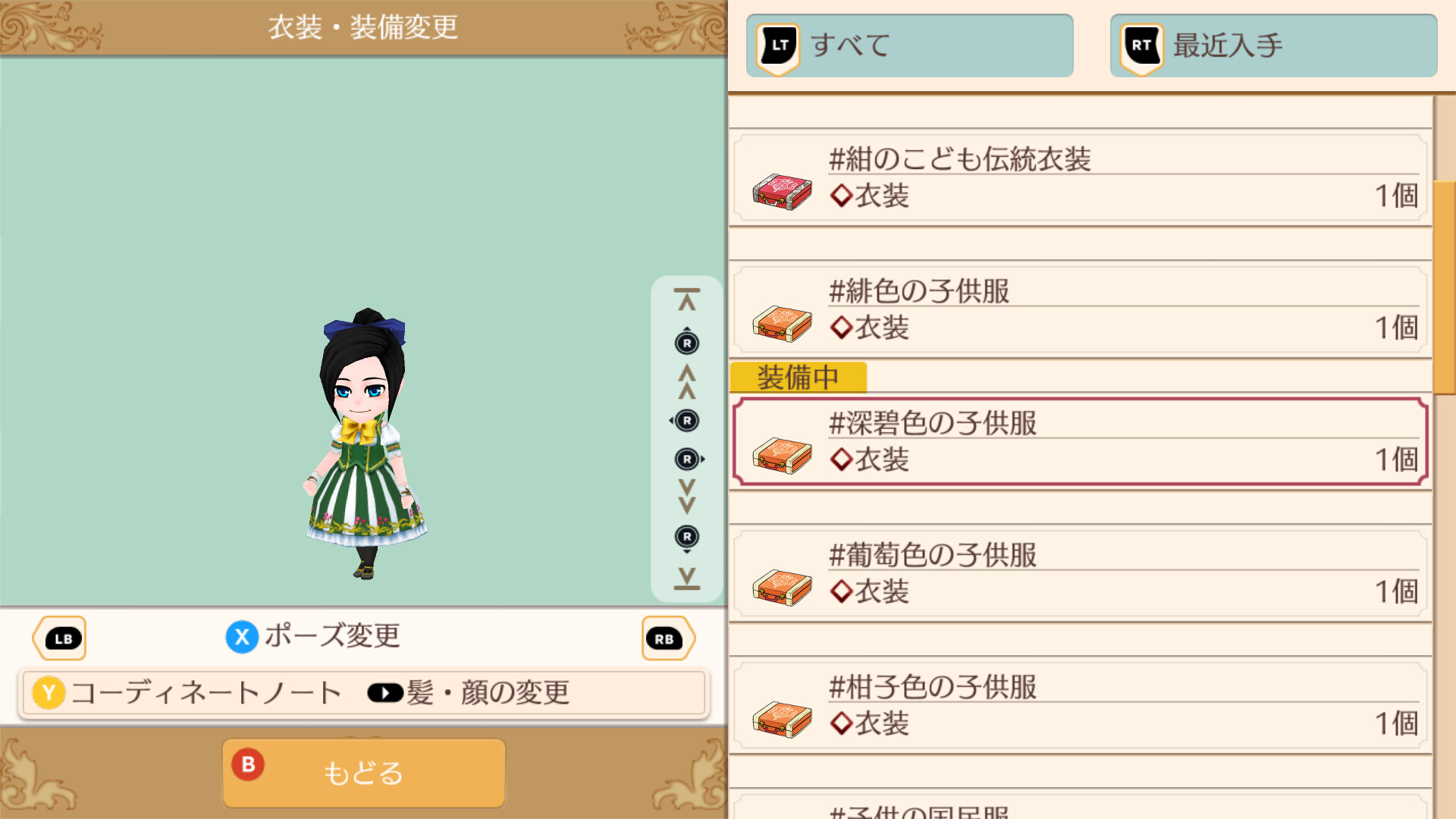Select the #柑子色の子供服 costume
1456x819 pixels.
click(x=1081, y=706)
